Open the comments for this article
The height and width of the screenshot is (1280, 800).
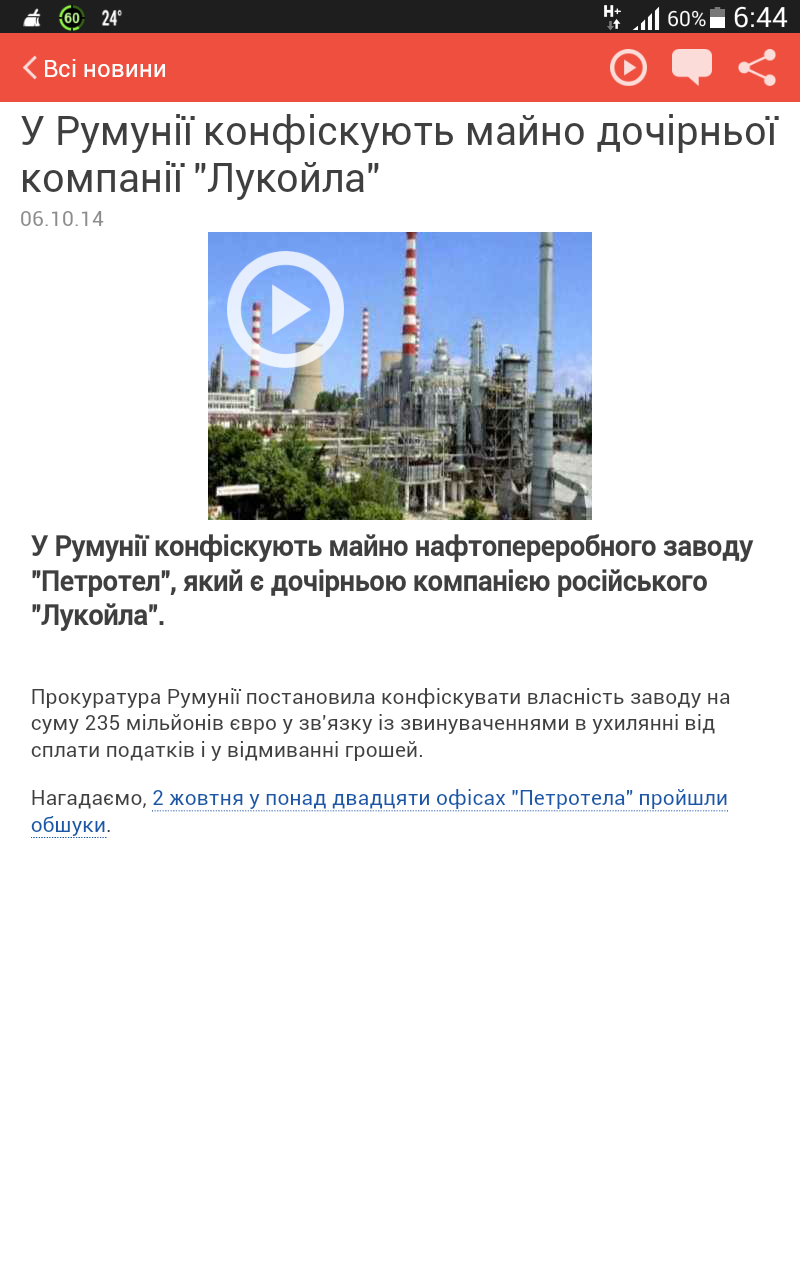pyautogui.click(x=691, y=67)
